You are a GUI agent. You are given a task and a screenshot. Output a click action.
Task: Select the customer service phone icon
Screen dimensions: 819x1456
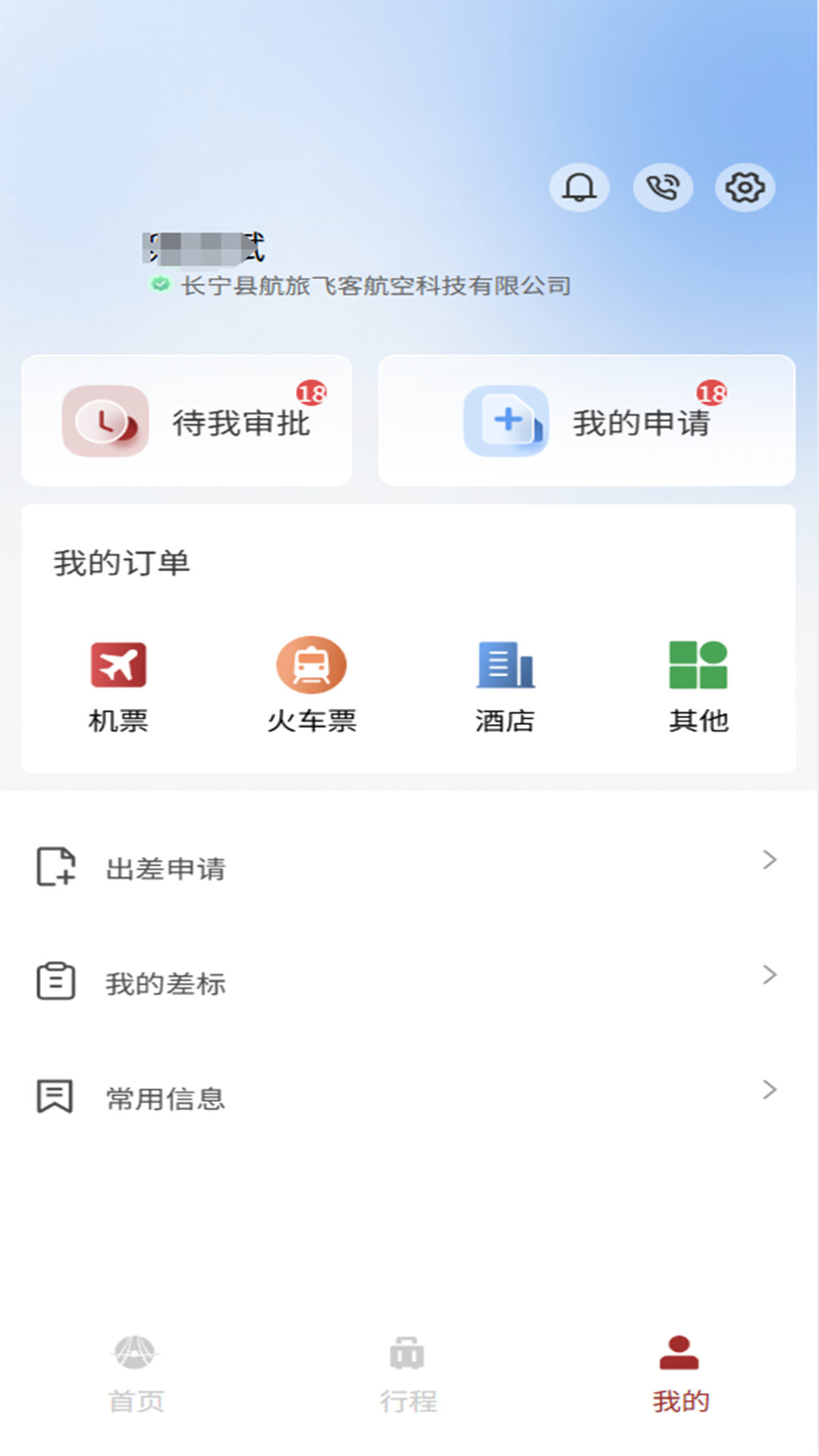coord(661,187)
